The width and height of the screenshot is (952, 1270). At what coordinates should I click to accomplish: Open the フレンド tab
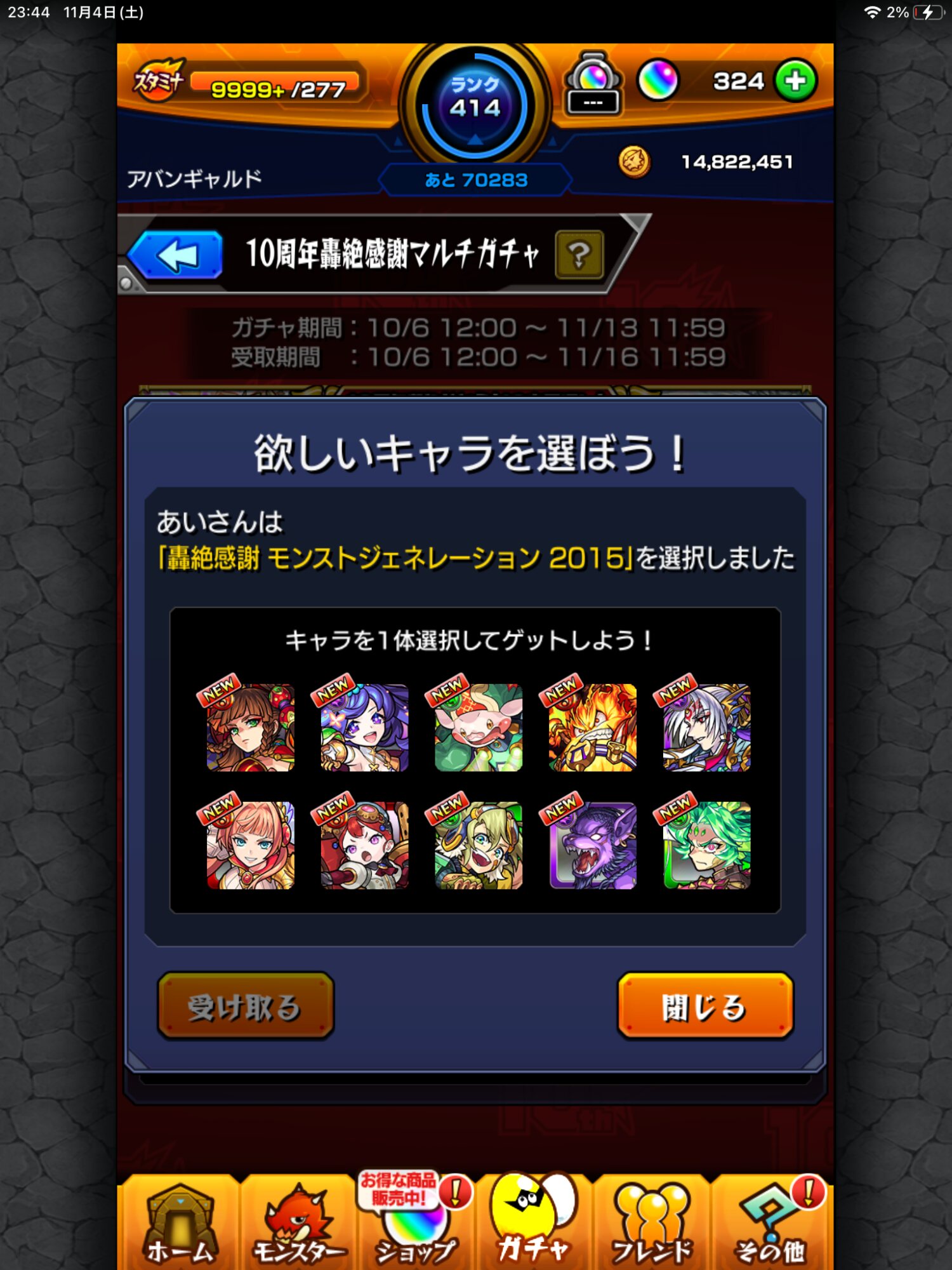652,1224
